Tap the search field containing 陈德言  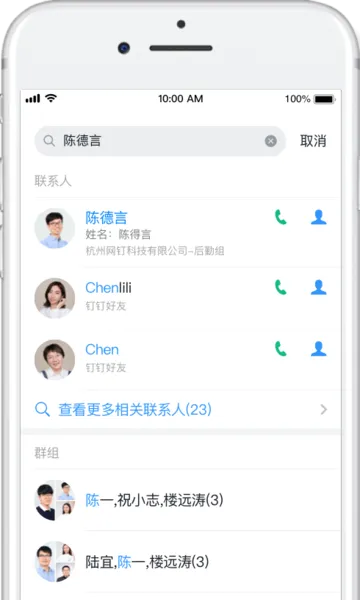click(x=160, y=141)
